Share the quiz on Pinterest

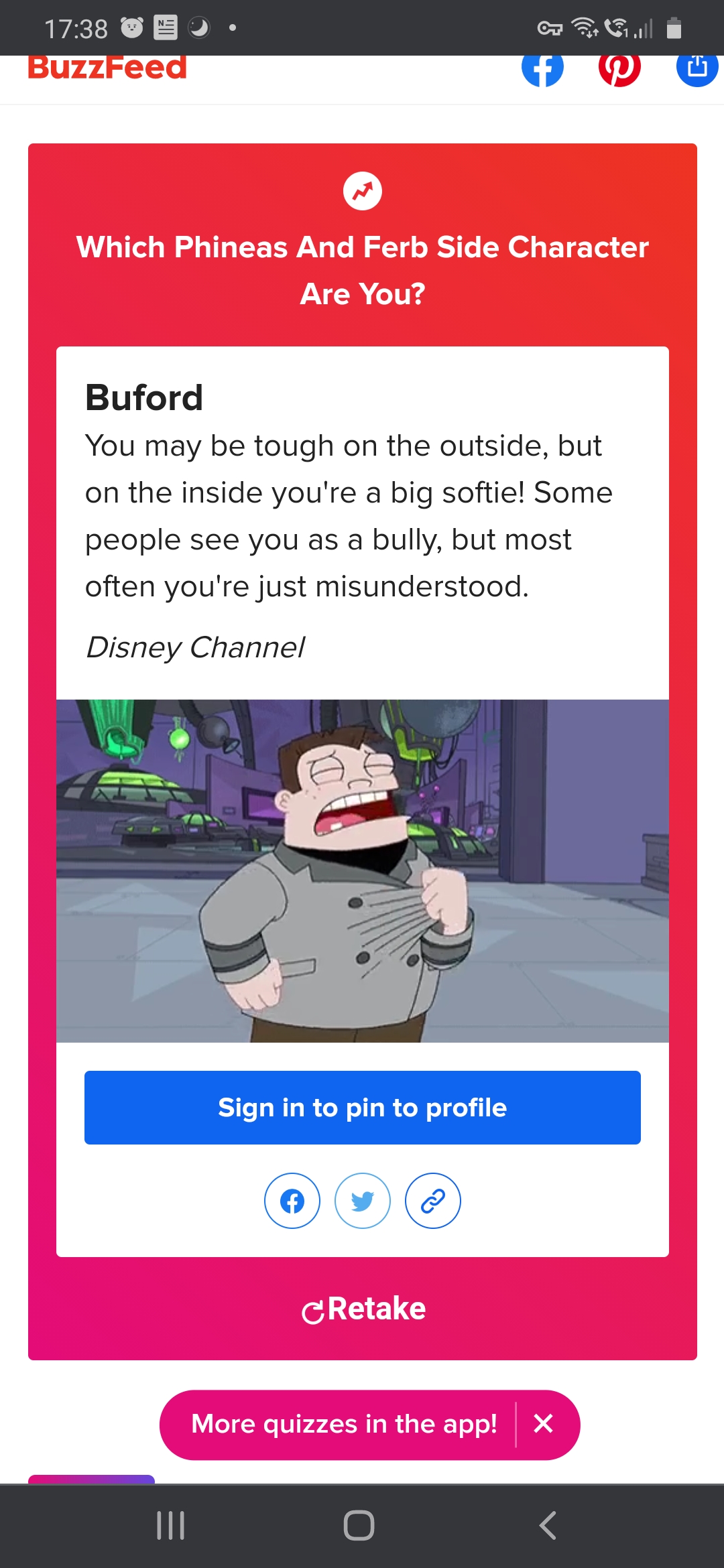[x=619, y=69]
